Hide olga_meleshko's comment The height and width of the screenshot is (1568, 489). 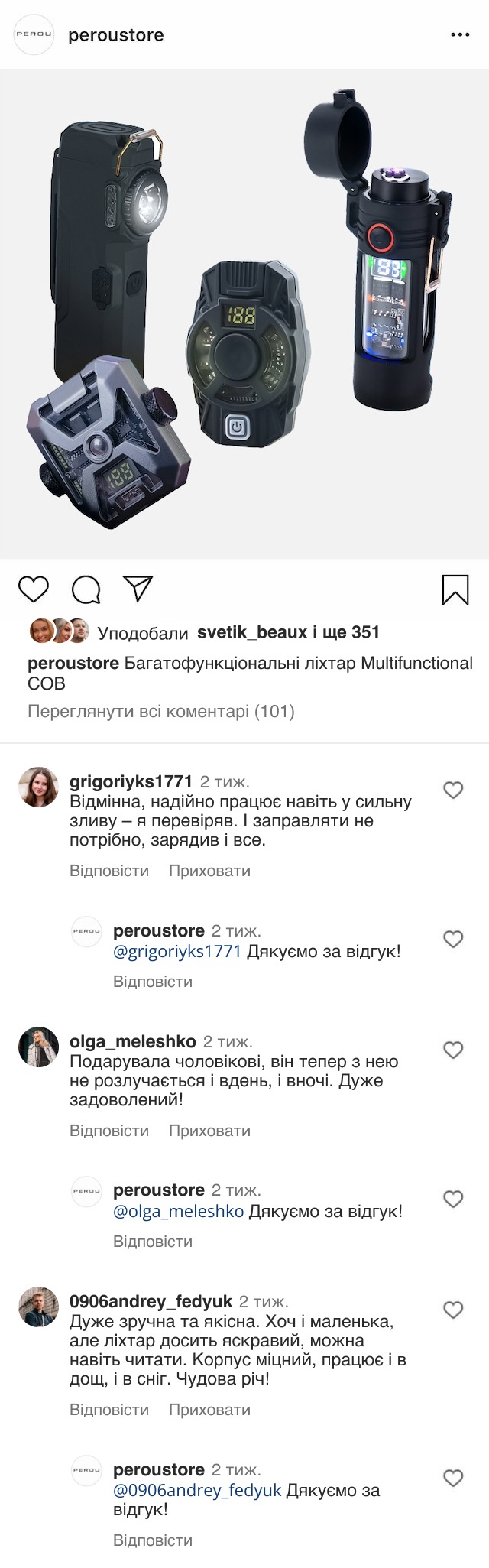(x=209, y=1131)
